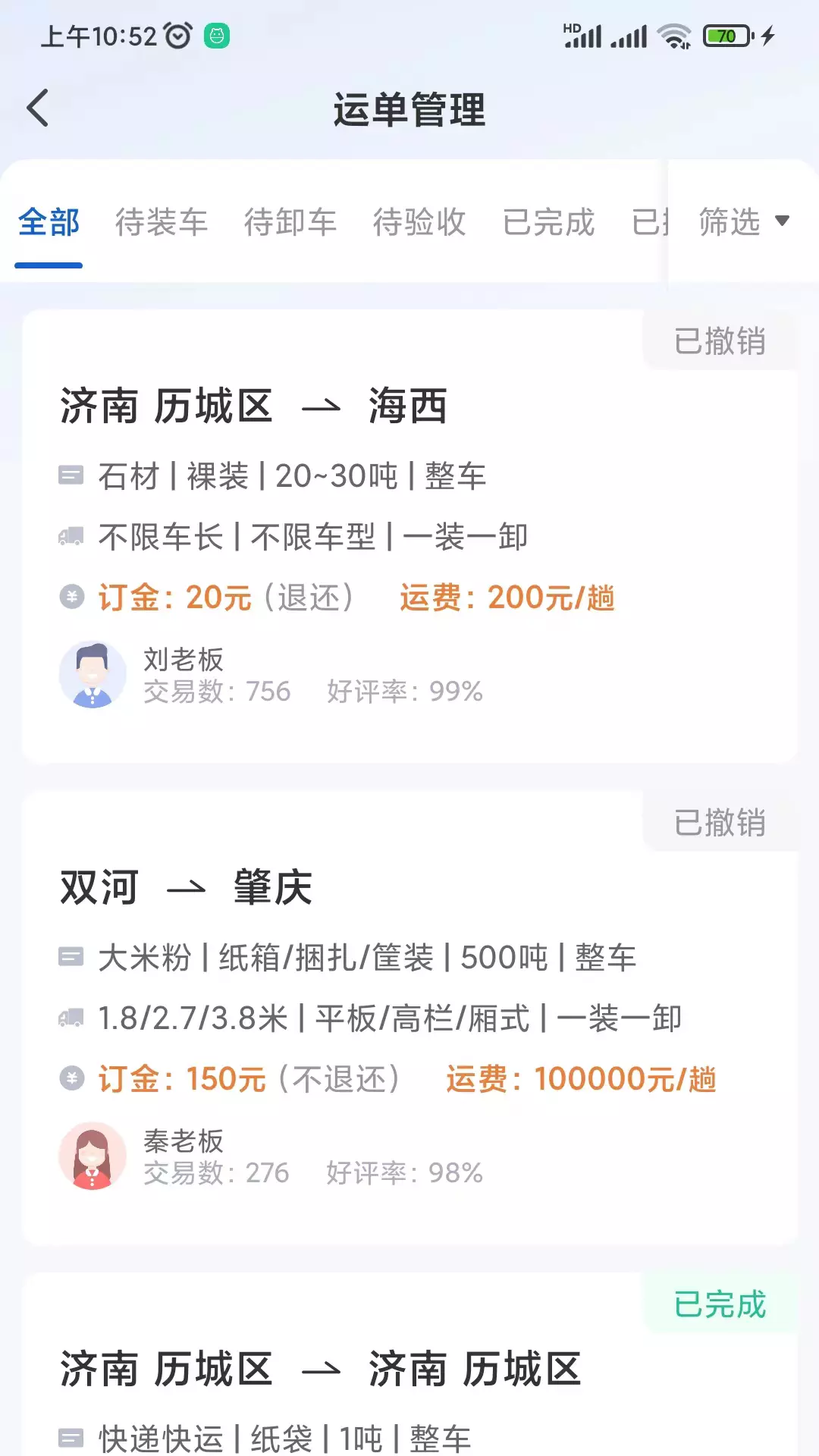Image resolution: width=819 pixels, height=1456 pixels.
Task: Show 待卸车 waybills
Action: click(290, 223)
